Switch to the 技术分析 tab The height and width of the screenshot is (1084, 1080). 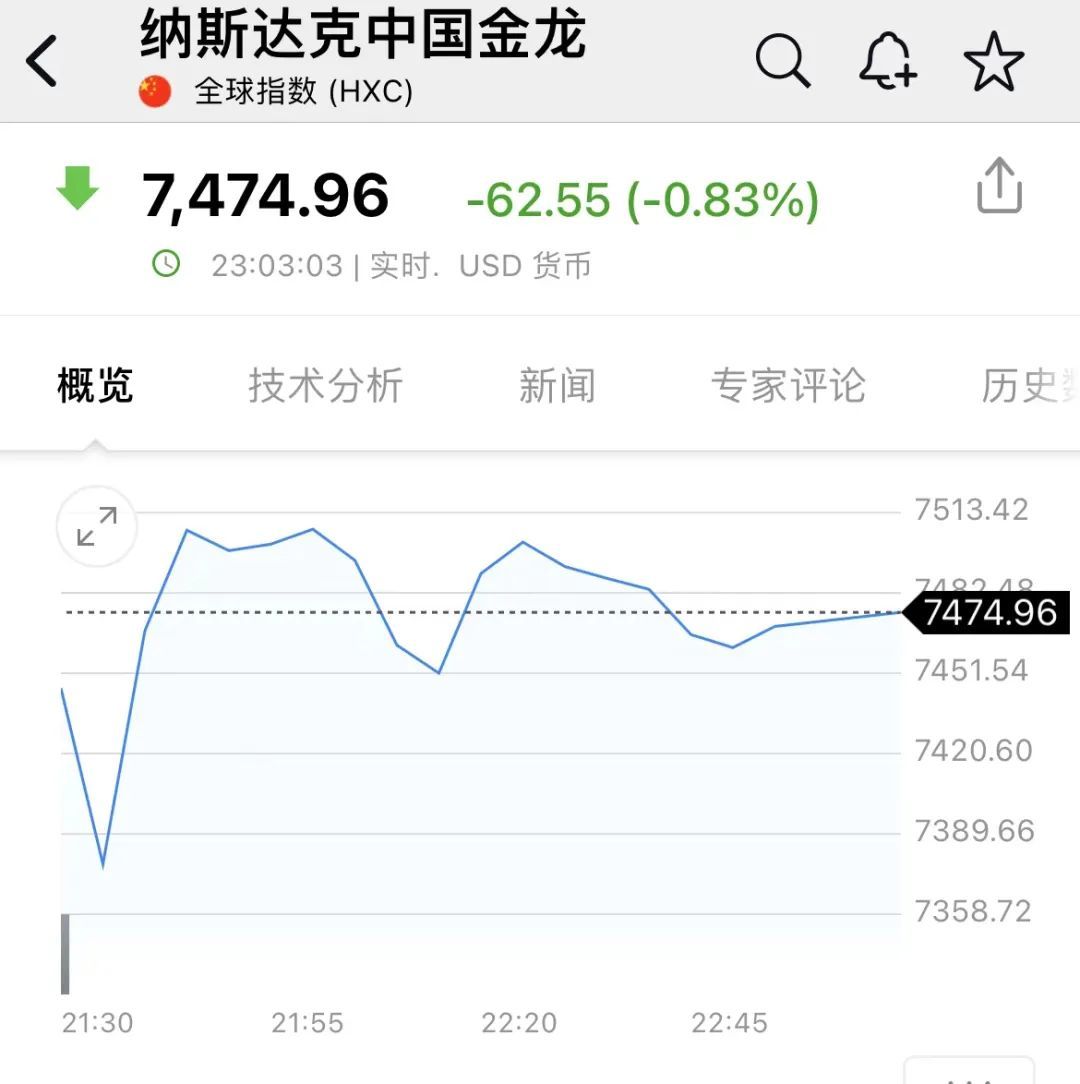(325, 386)
